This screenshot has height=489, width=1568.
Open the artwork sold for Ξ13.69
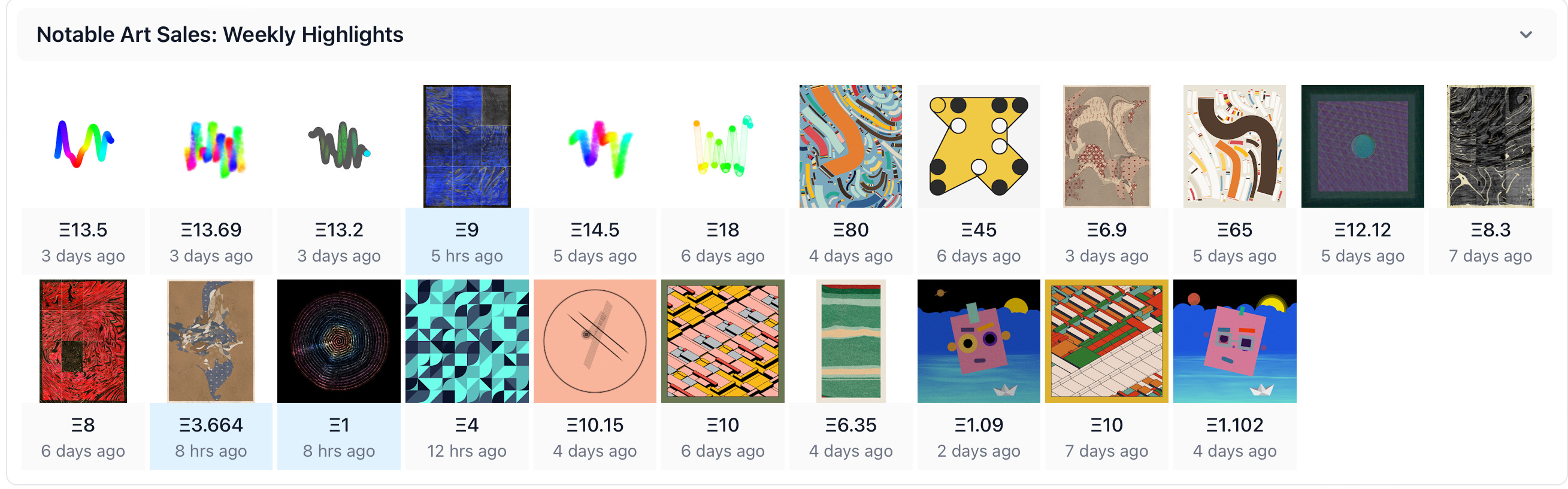[211, 146]
